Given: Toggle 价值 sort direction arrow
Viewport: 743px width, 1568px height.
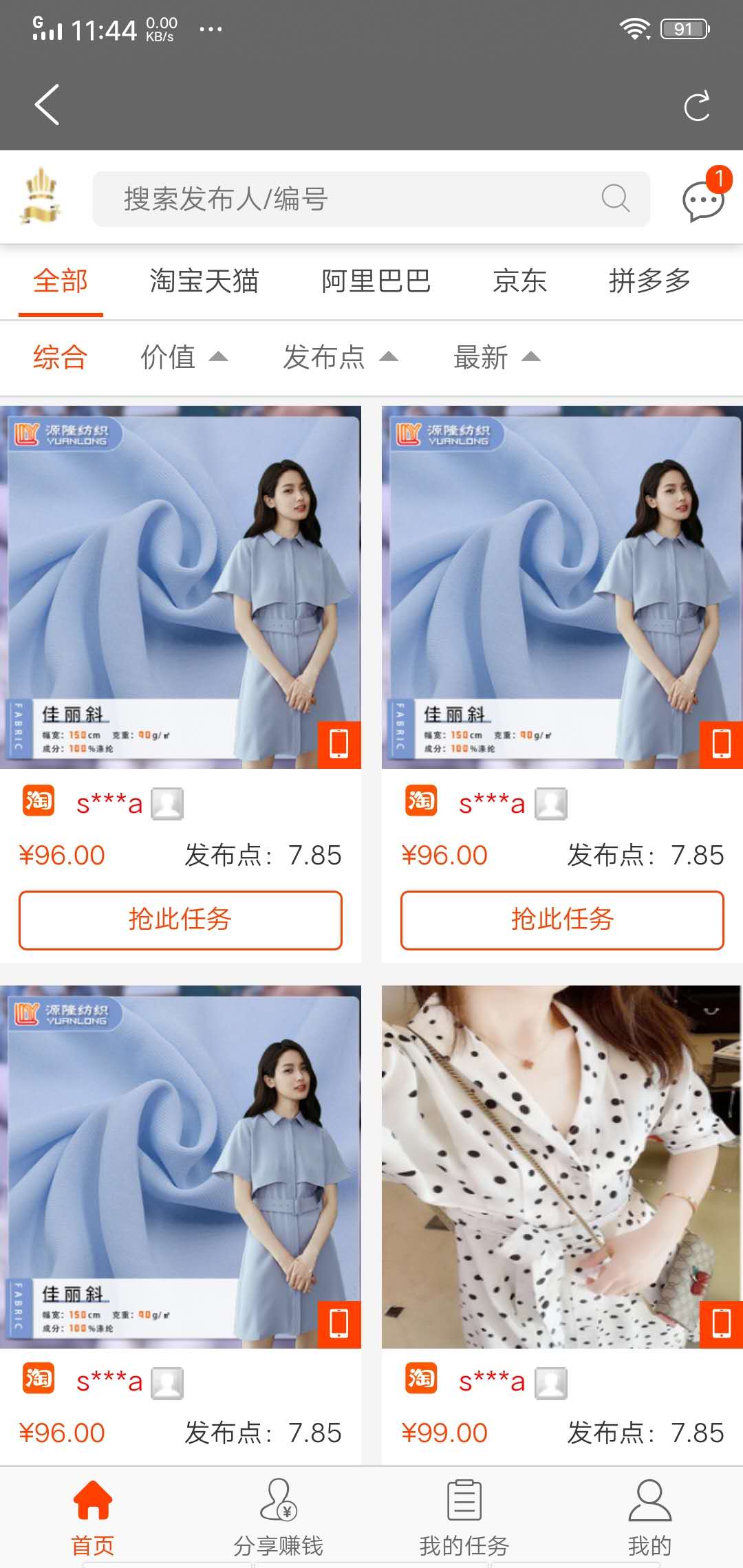Looking at the screenshot, I should tap(220, 358).
